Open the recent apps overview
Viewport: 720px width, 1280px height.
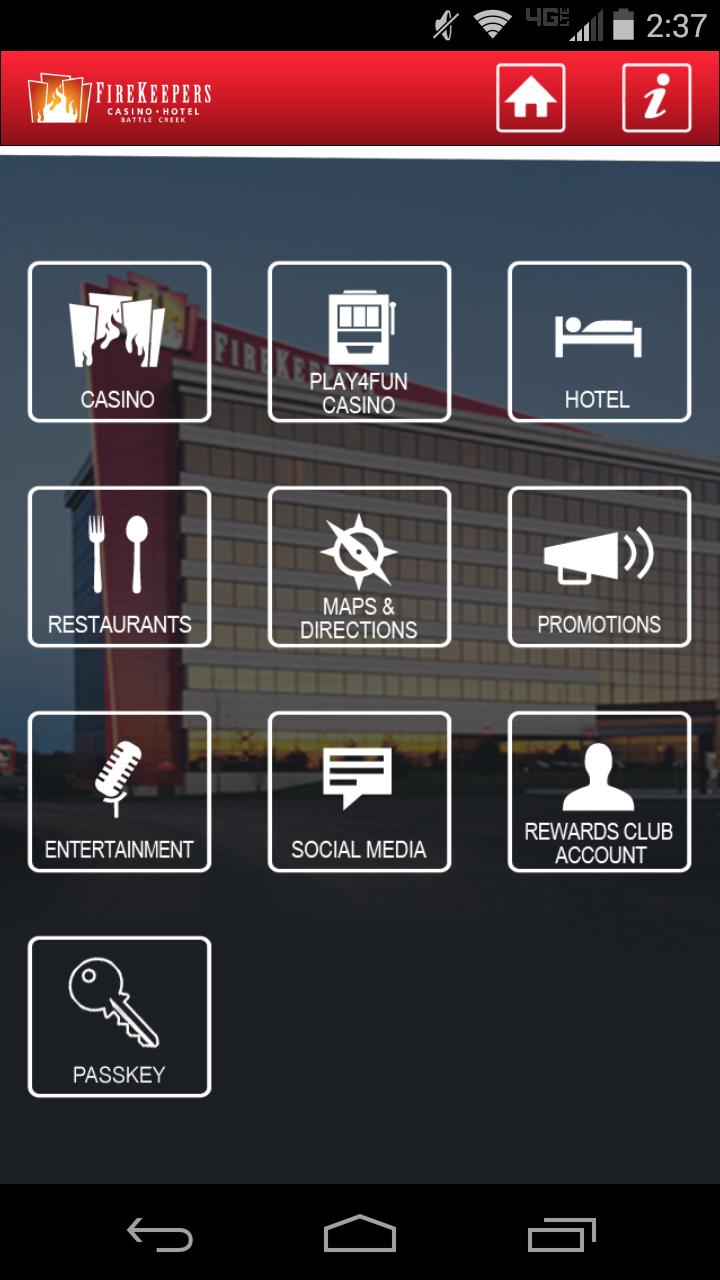(561, 1235)
